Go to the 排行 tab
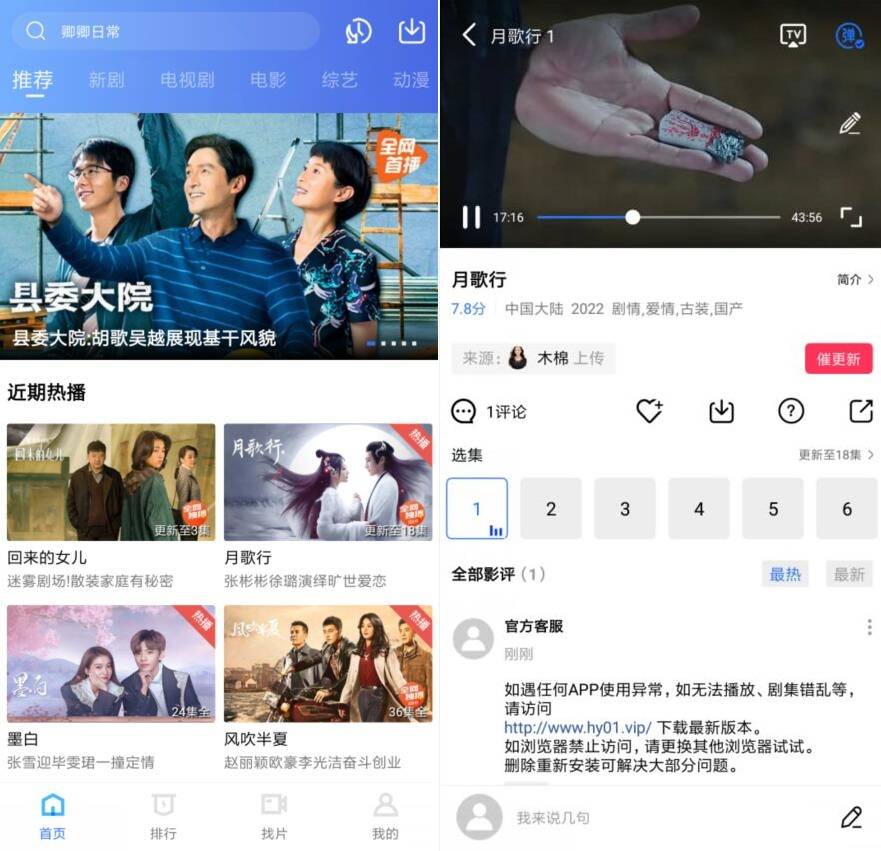The image size is (881, 851). click(x=163, y=816)
